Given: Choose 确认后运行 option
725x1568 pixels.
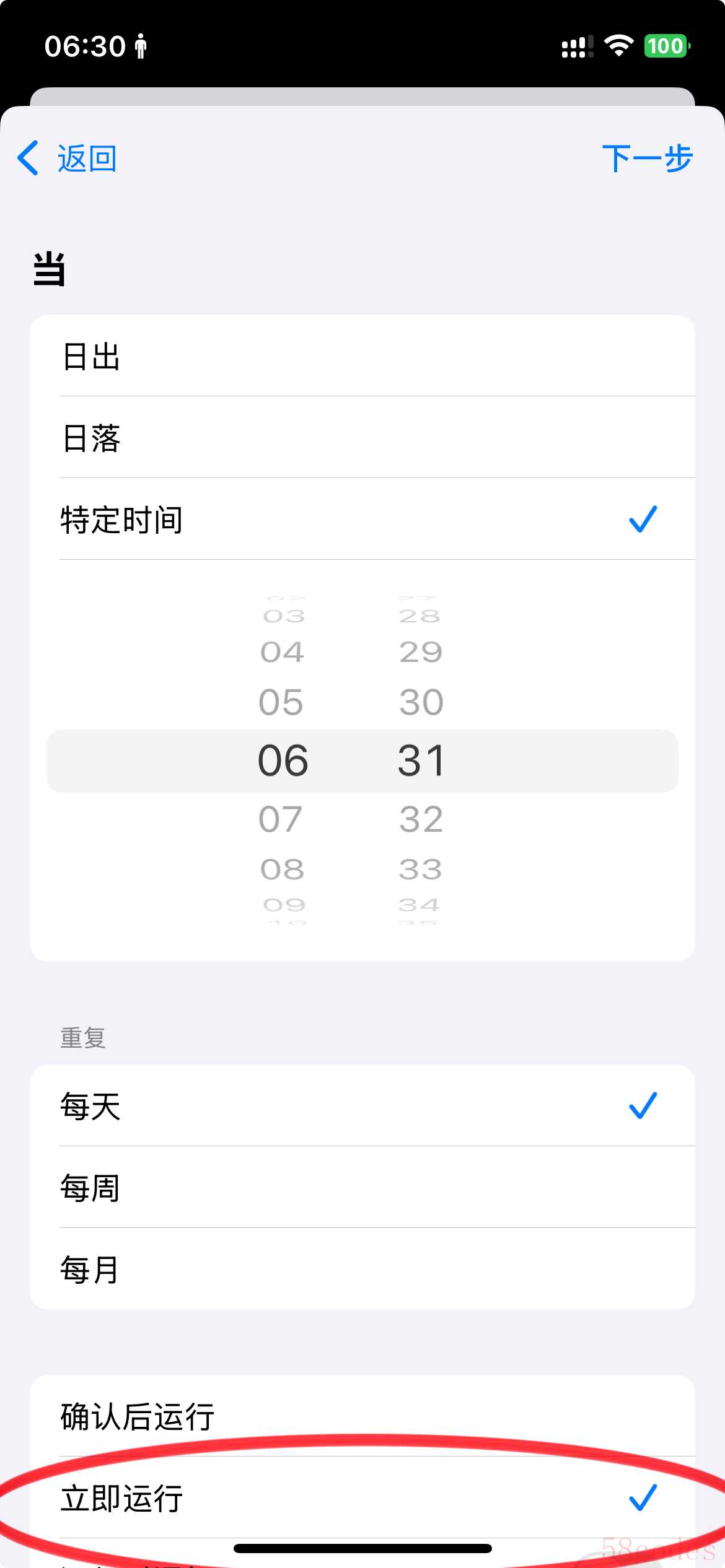Looking at the screenshot, I should click(x=362, y=1416).
